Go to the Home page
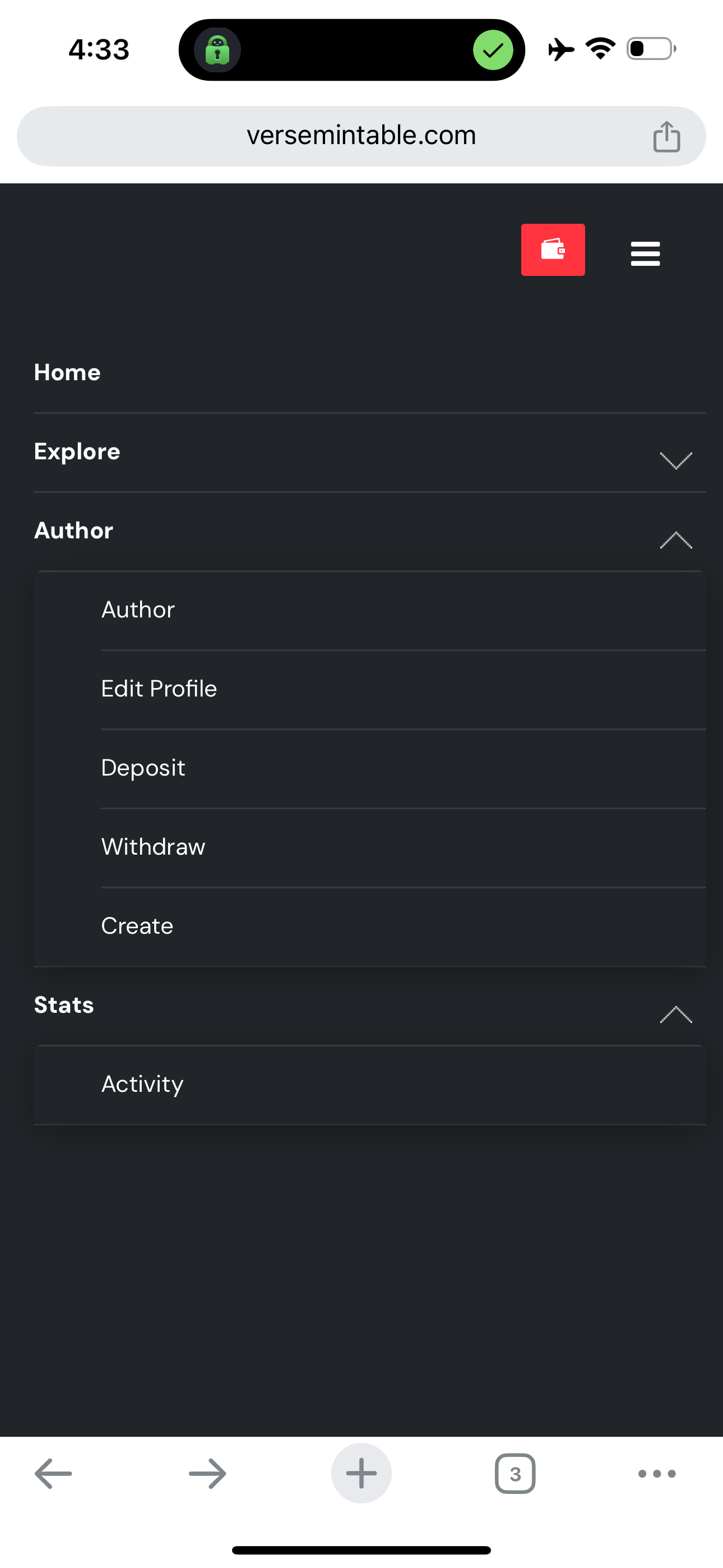 click(x=67, y=372)
